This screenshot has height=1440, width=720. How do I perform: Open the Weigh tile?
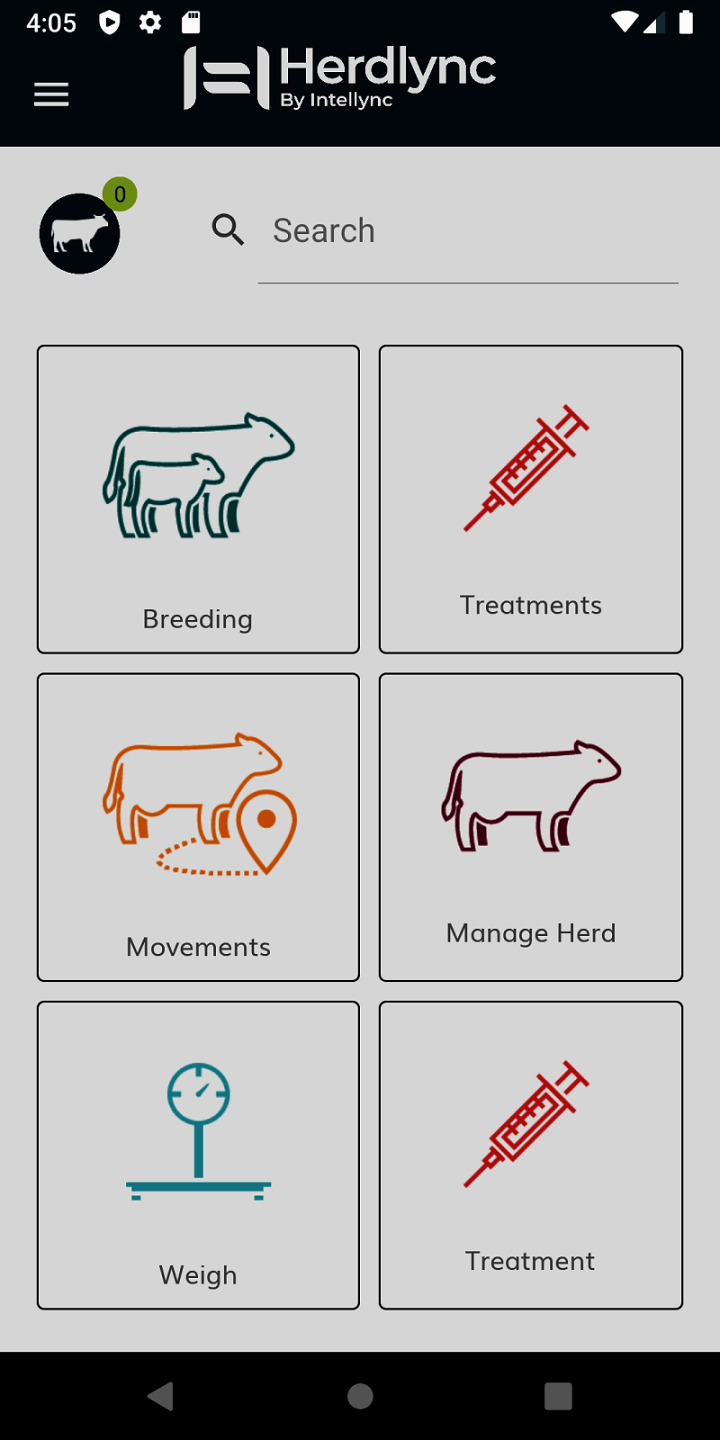198,1155
